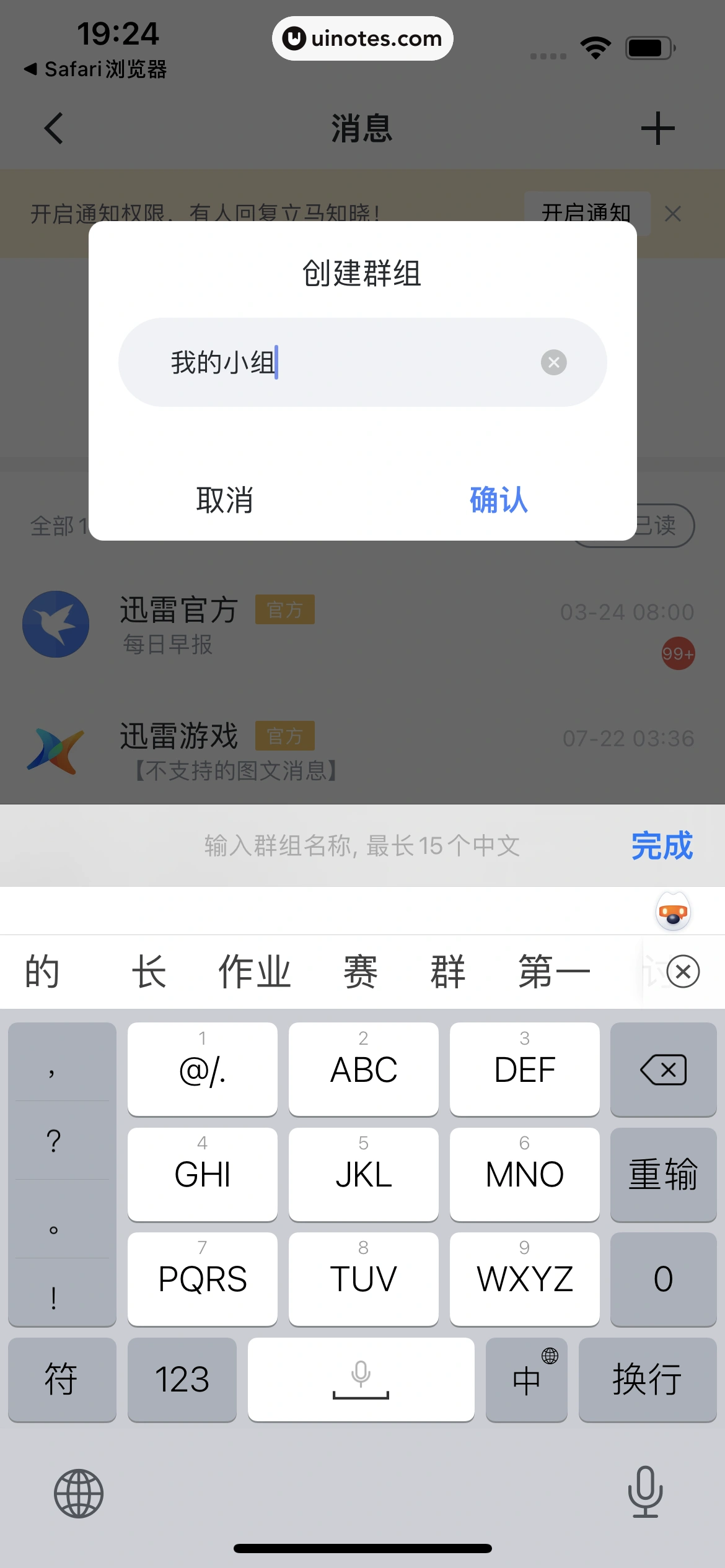
Task: Pick the candidate 第一
Action: click(553, 972)
